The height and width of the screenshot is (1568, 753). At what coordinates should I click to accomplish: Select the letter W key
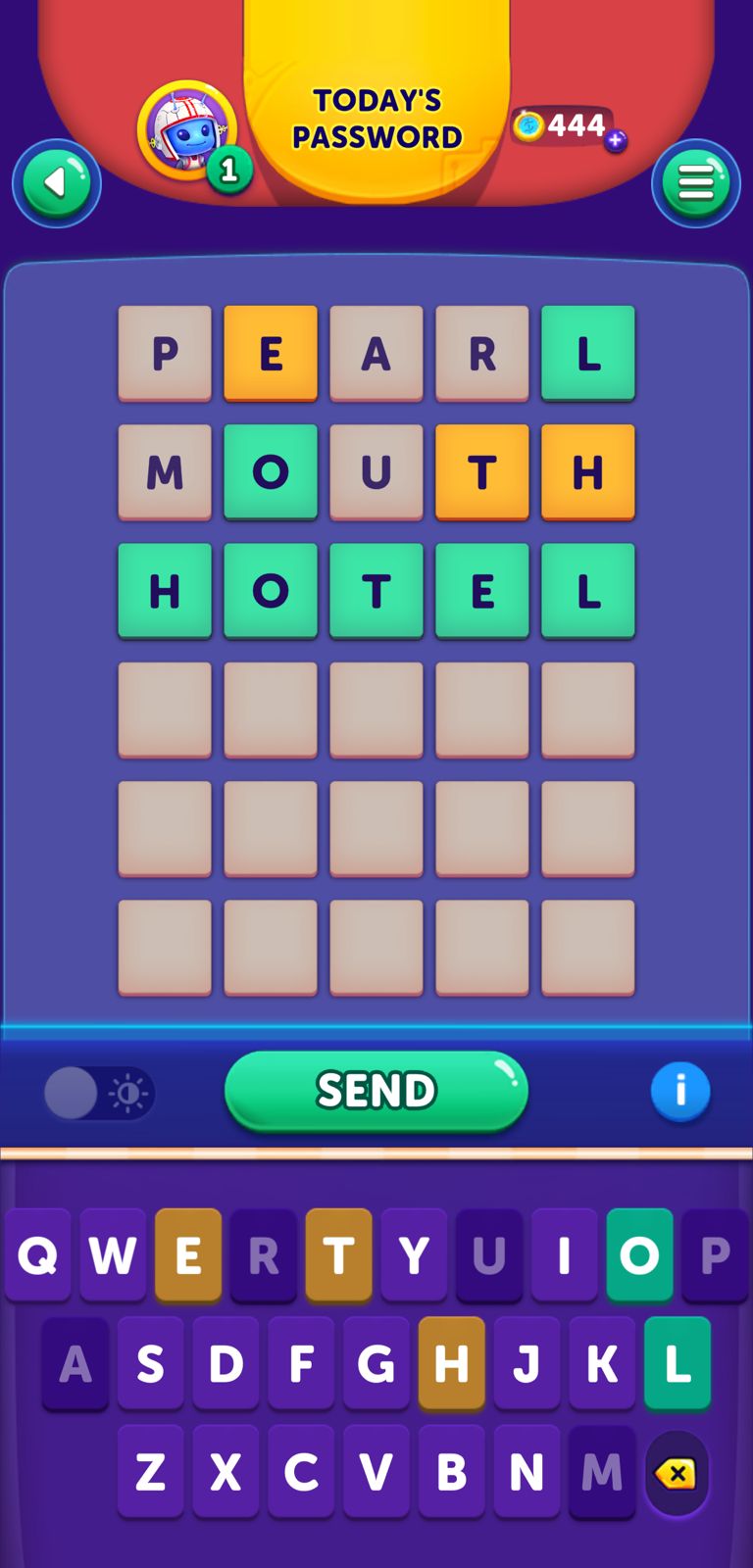(113, 1254)
